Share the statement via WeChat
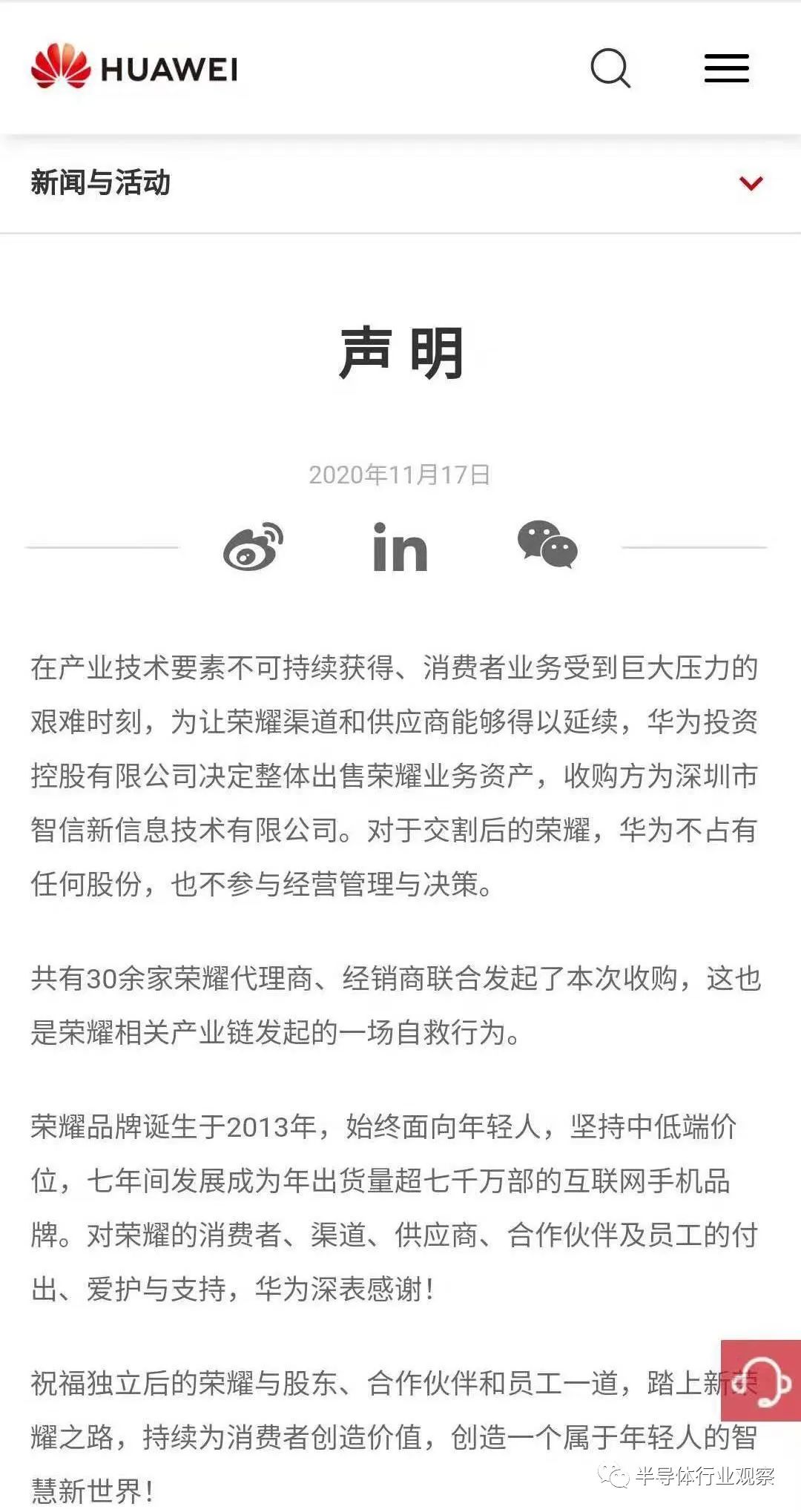Viewport: 801px width, 1512px height. 547,544
